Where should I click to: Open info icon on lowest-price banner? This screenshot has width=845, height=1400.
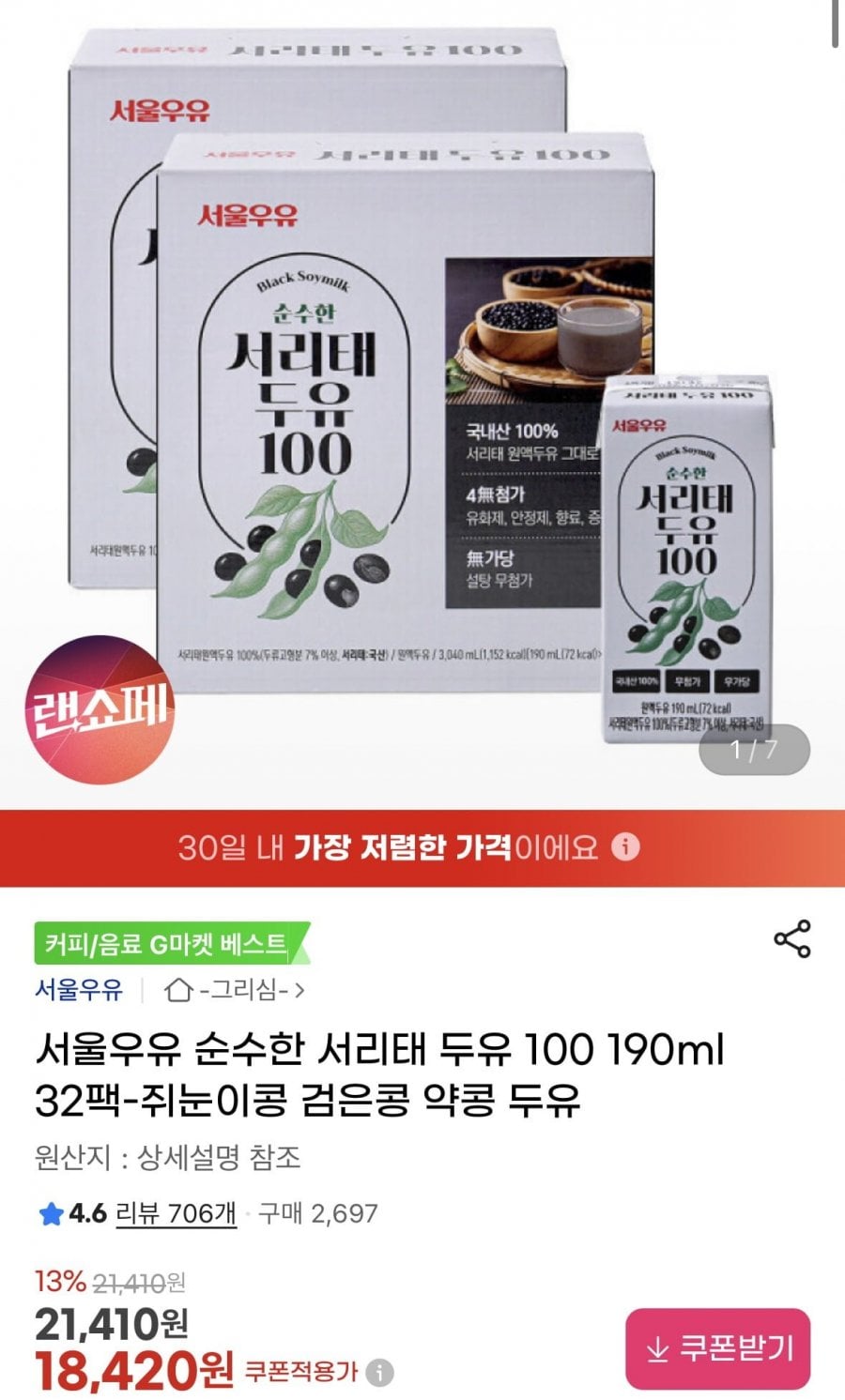625,847
